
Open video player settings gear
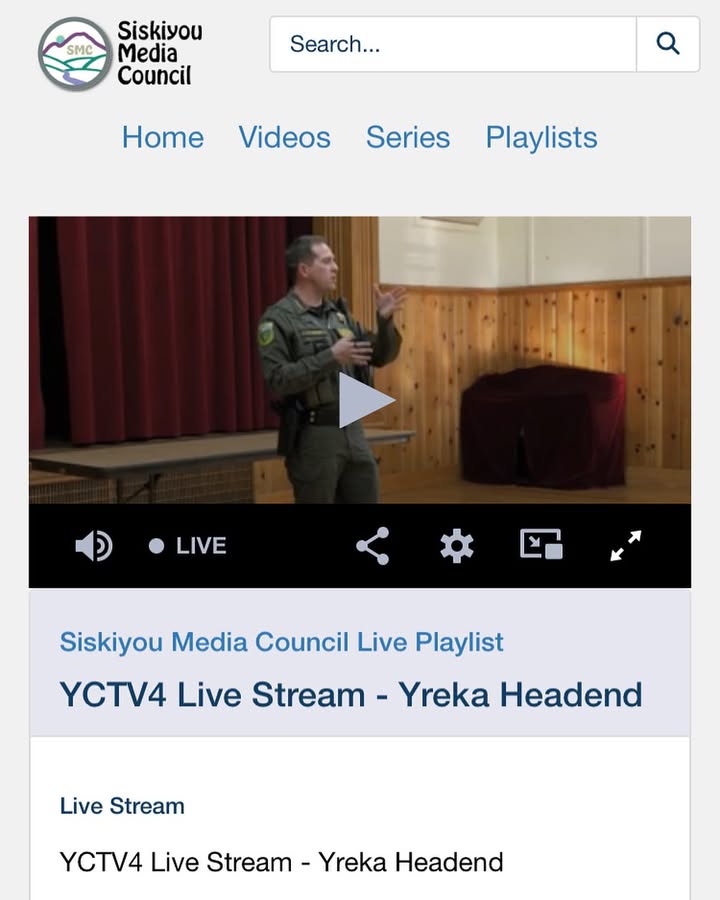point(457,546)
